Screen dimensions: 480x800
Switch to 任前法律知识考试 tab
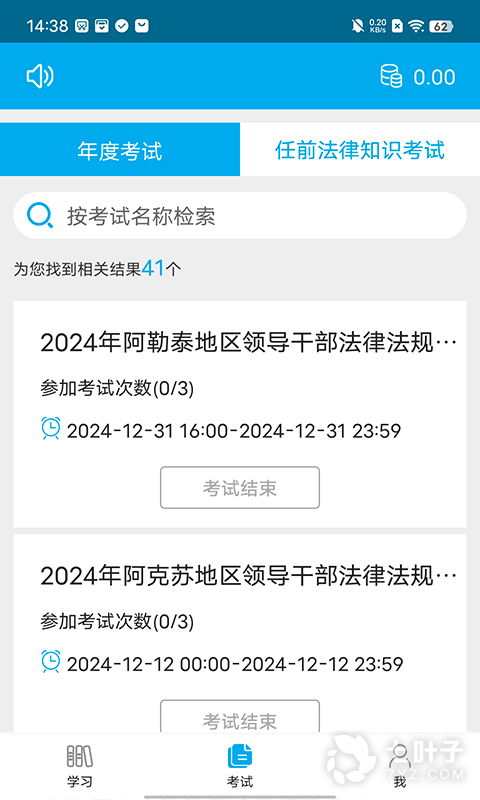(x=360, y=149)
